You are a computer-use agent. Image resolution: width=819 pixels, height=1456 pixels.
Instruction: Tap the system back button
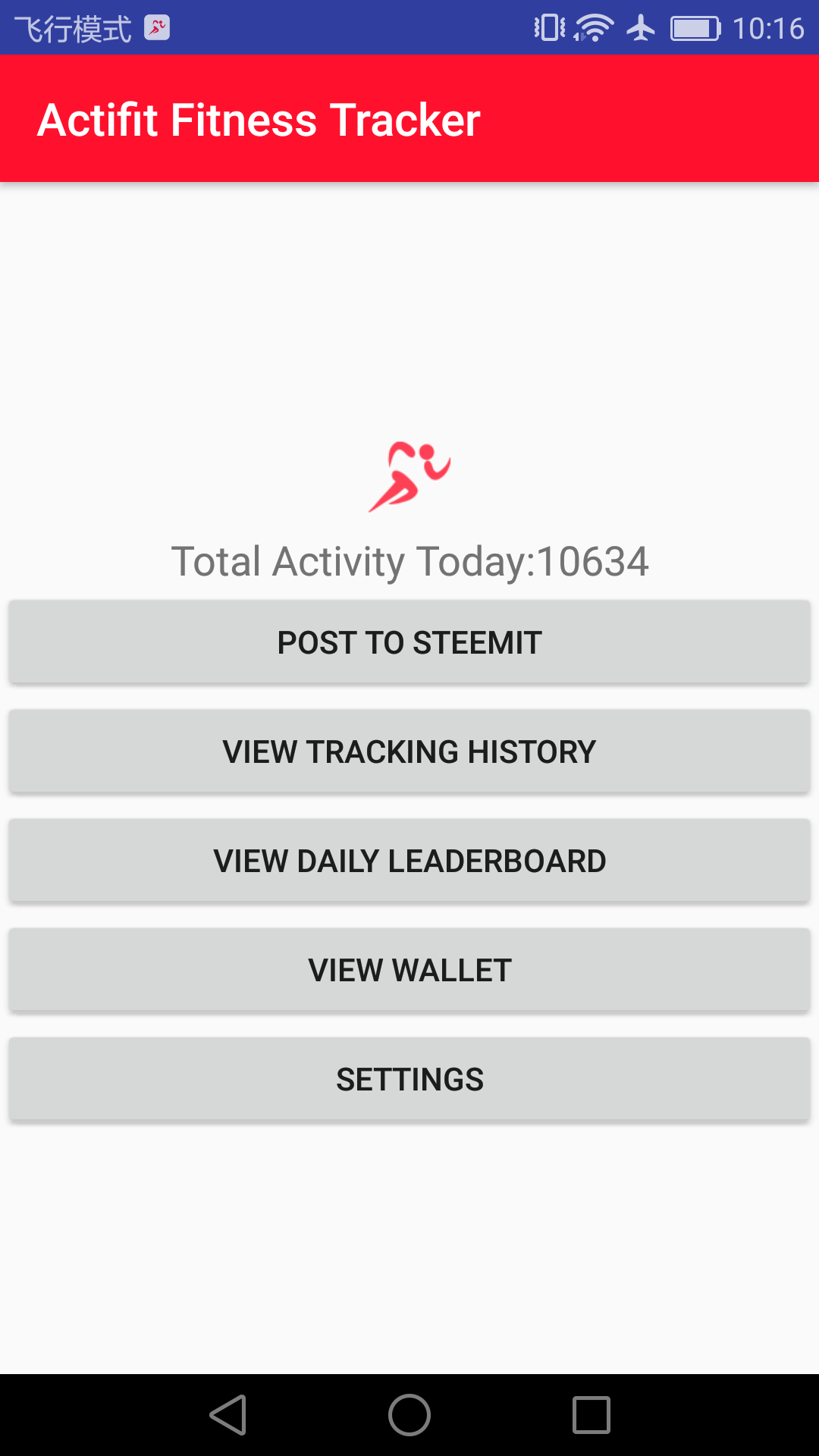pos(228,1415)
